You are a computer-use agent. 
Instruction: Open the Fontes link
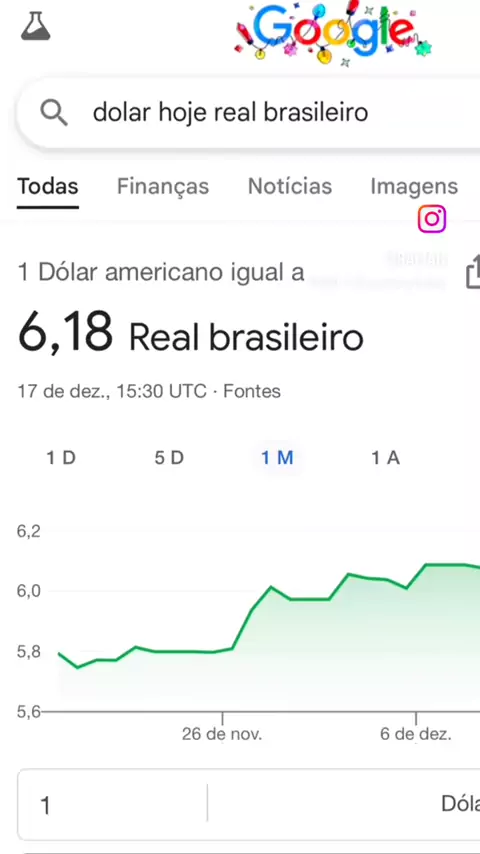(x=252, y=391)
